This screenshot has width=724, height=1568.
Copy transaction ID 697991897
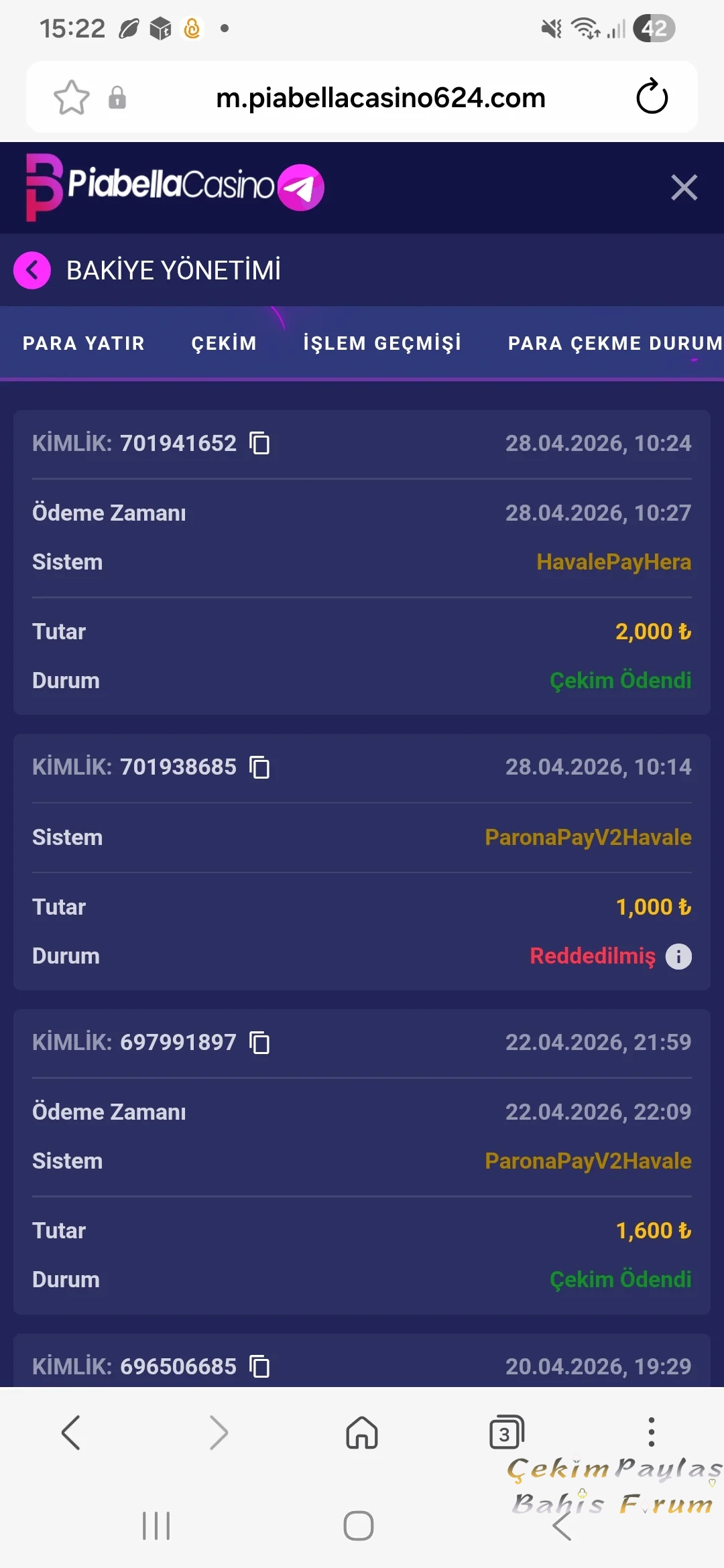[259, 1042]
